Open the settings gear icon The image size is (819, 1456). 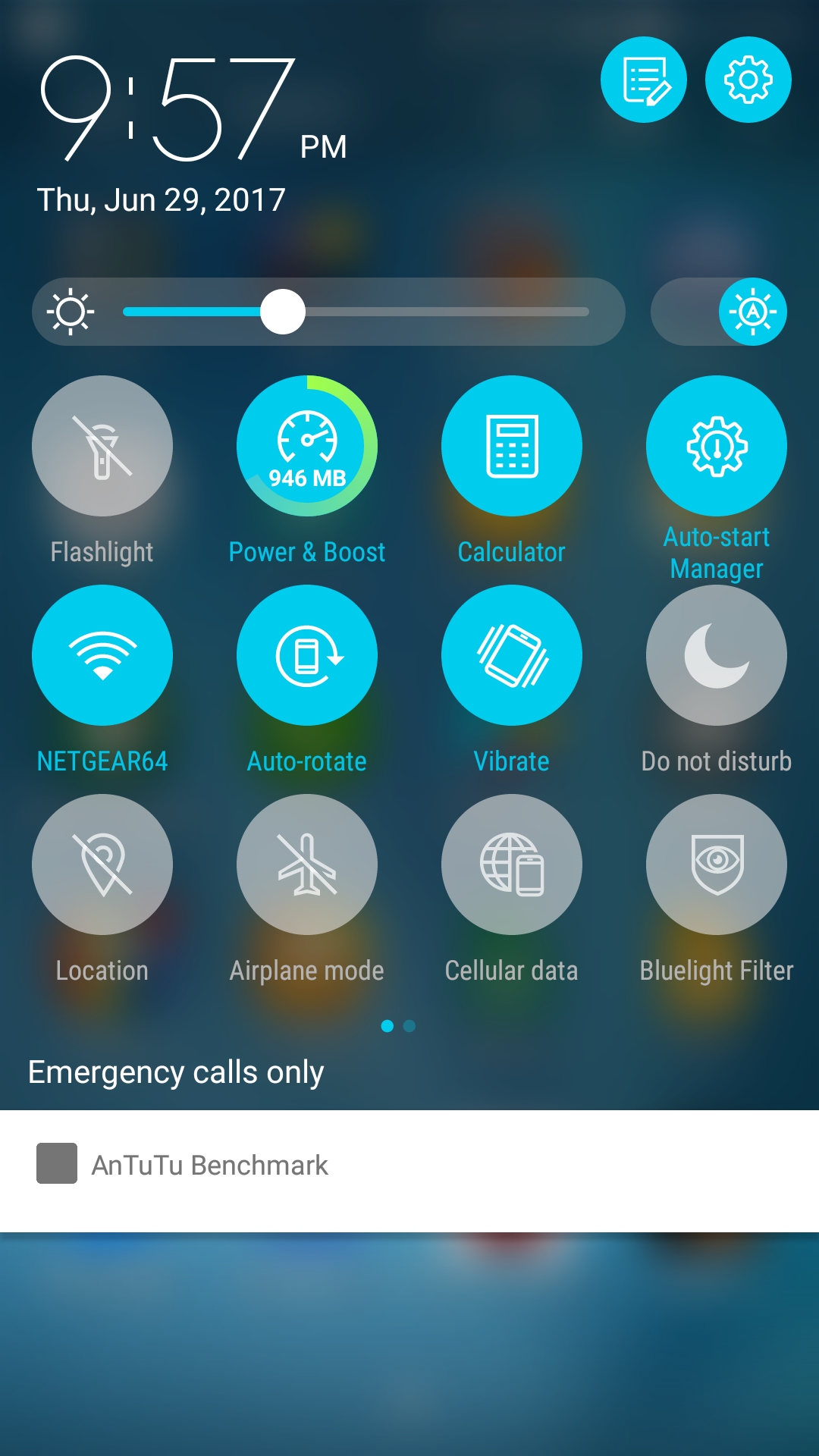tap(748, 80)
